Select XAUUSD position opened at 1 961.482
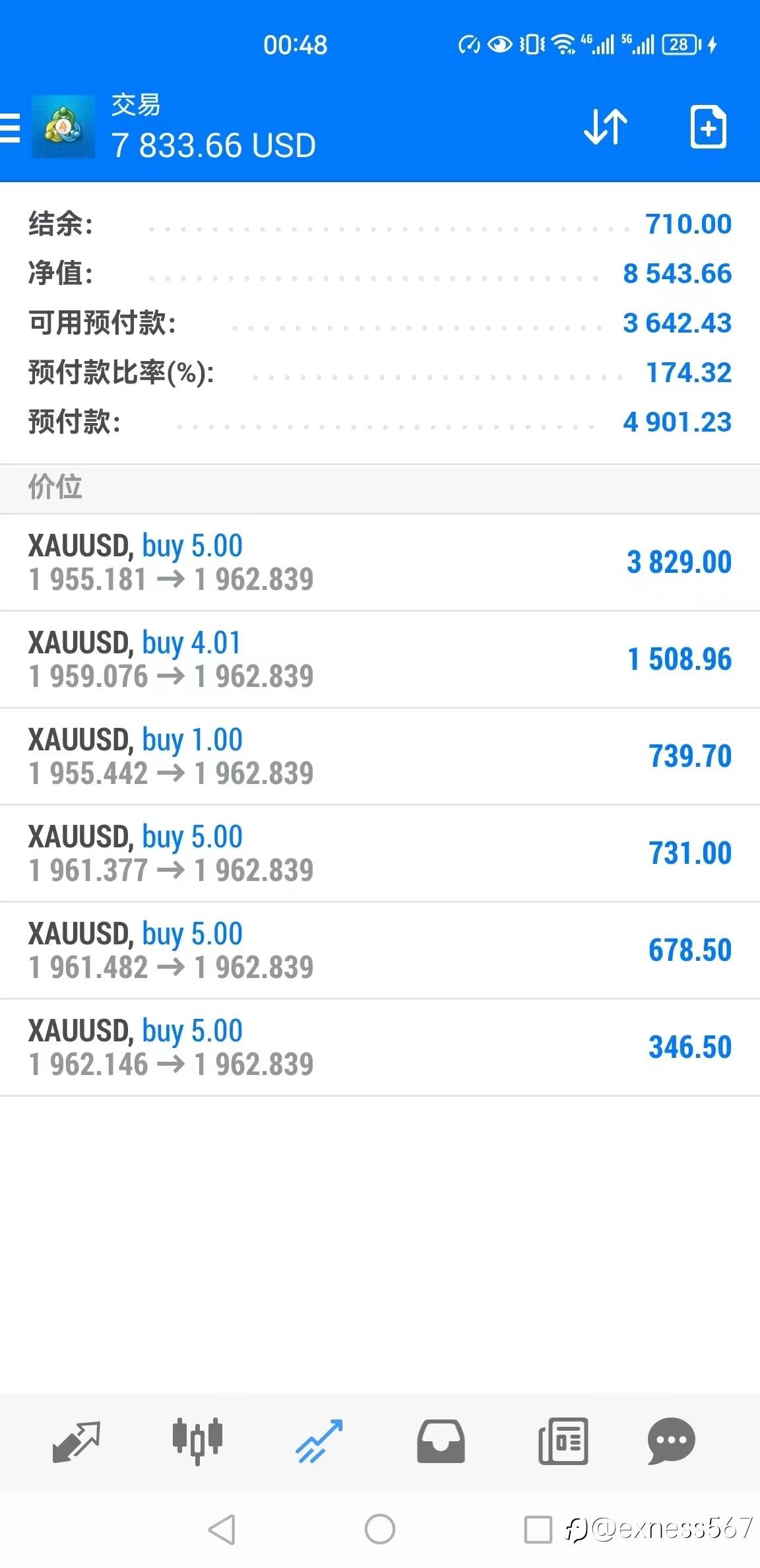The width and height of the screenshot is (760, 1568). 380,951
